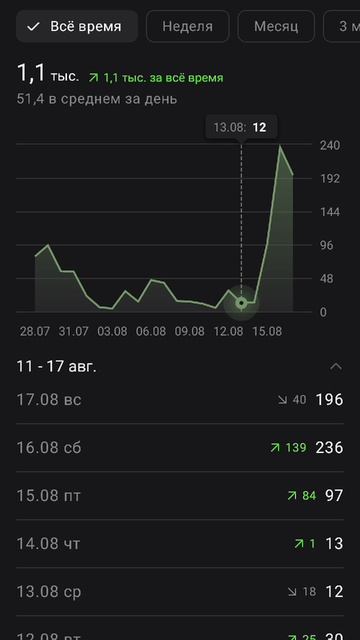Select the Всё время period chip

click(77, 27)
